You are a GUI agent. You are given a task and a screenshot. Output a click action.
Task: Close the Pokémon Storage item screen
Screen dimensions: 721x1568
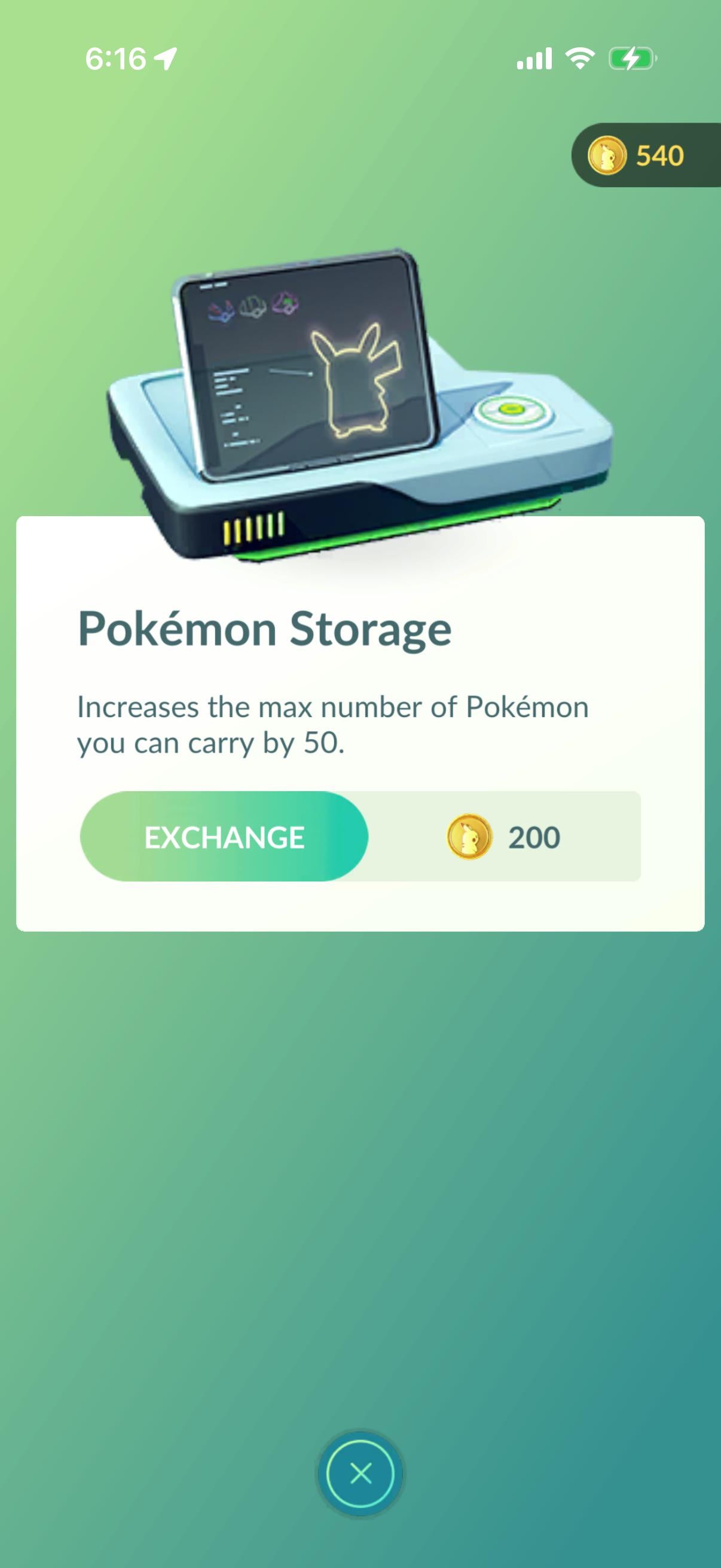pos(360,1474)
